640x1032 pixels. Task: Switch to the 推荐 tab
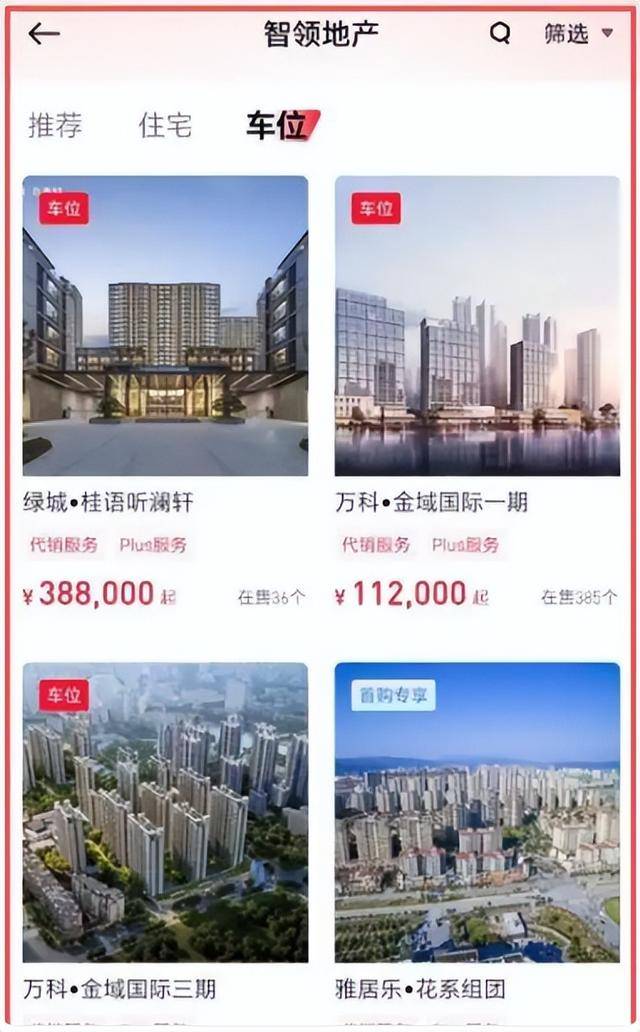(55, 126)
